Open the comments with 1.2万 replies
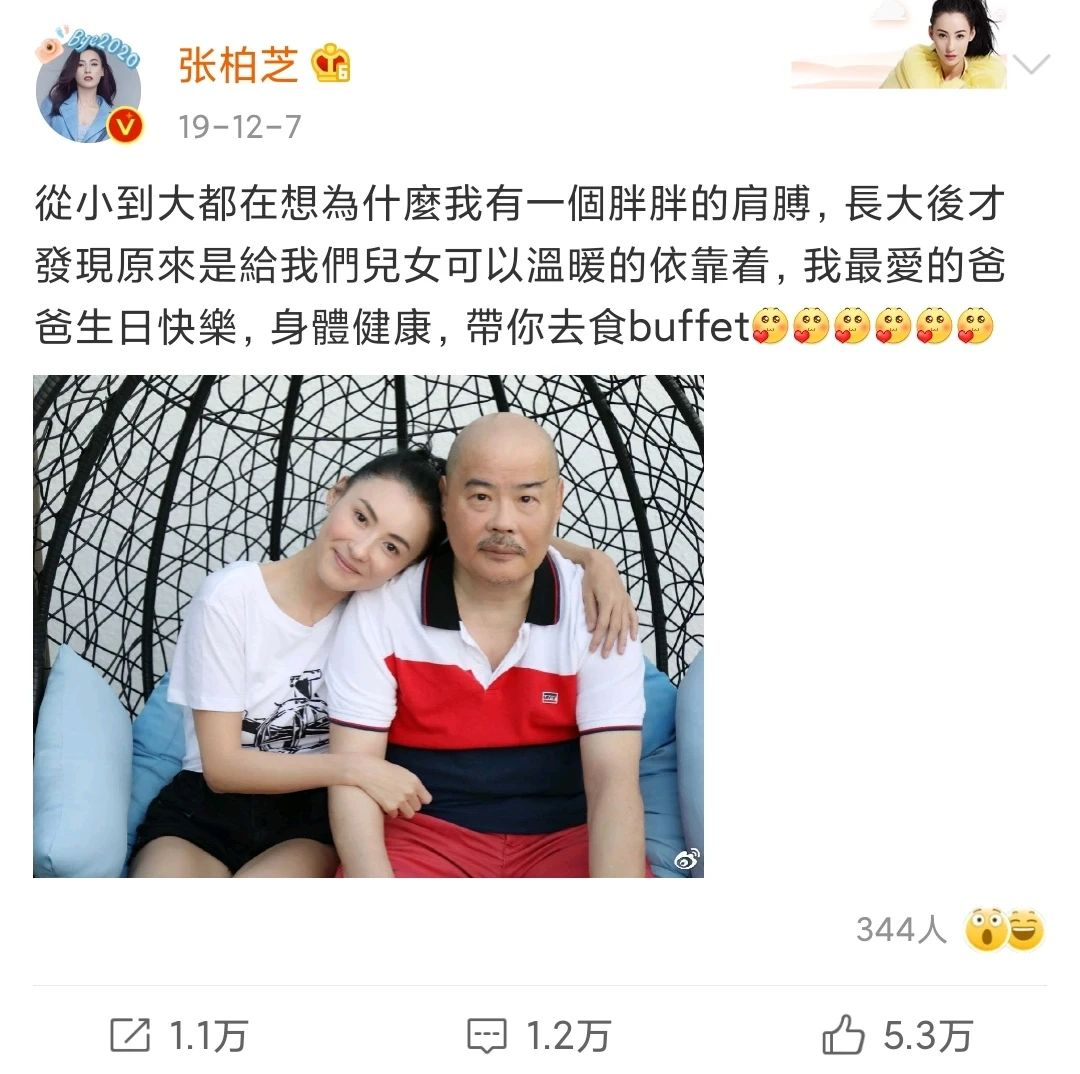Screen dimensions: 1080x1074 click(538, 1036)
